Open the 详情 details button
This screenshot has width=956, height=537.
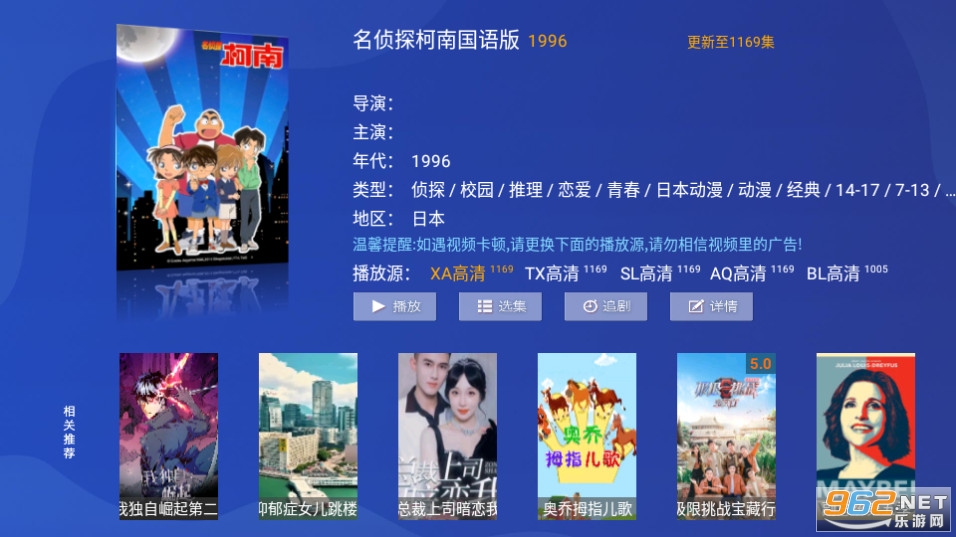[x=711, y=306]
